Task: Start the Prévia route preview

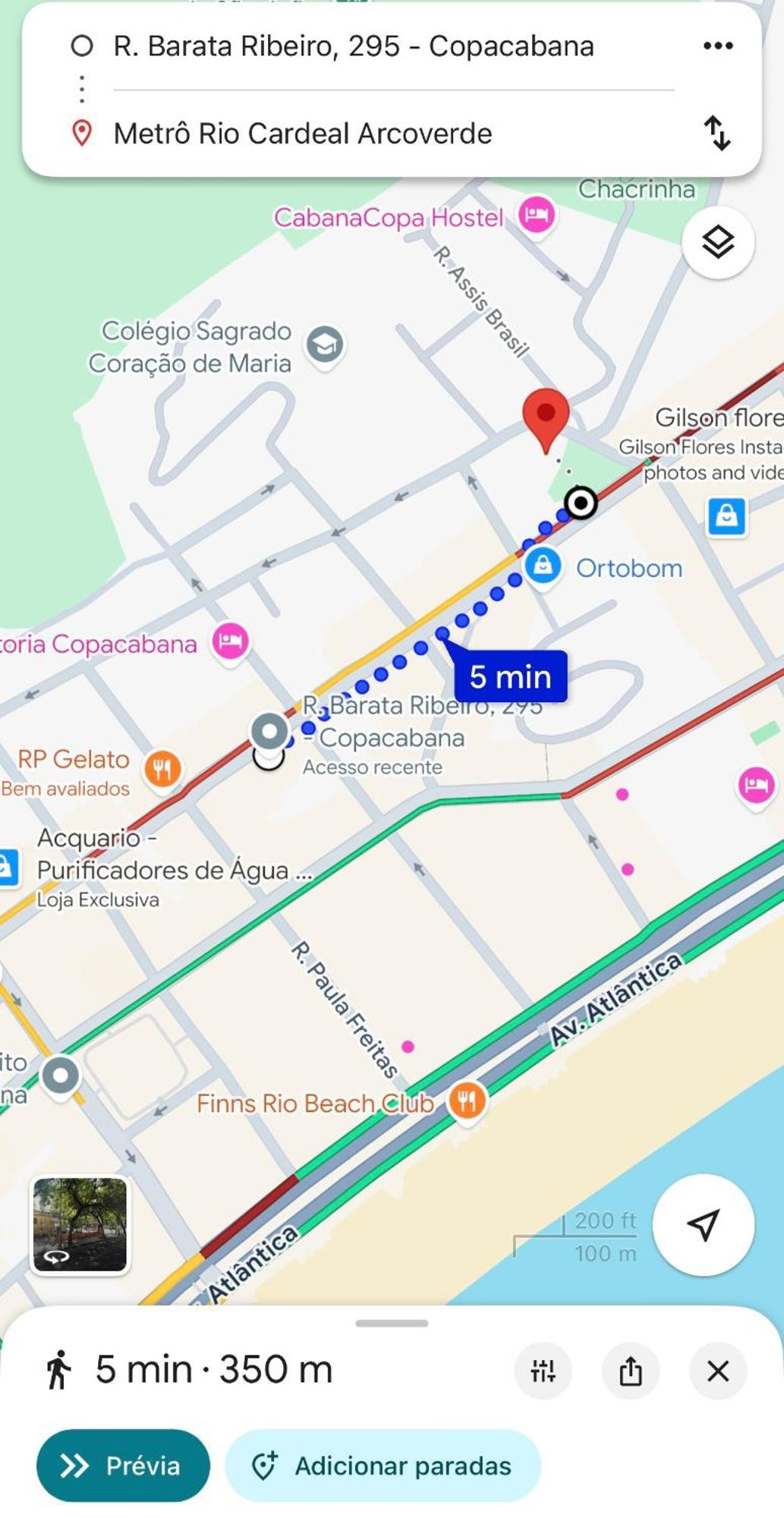Action: click(x=123, y=1466)
